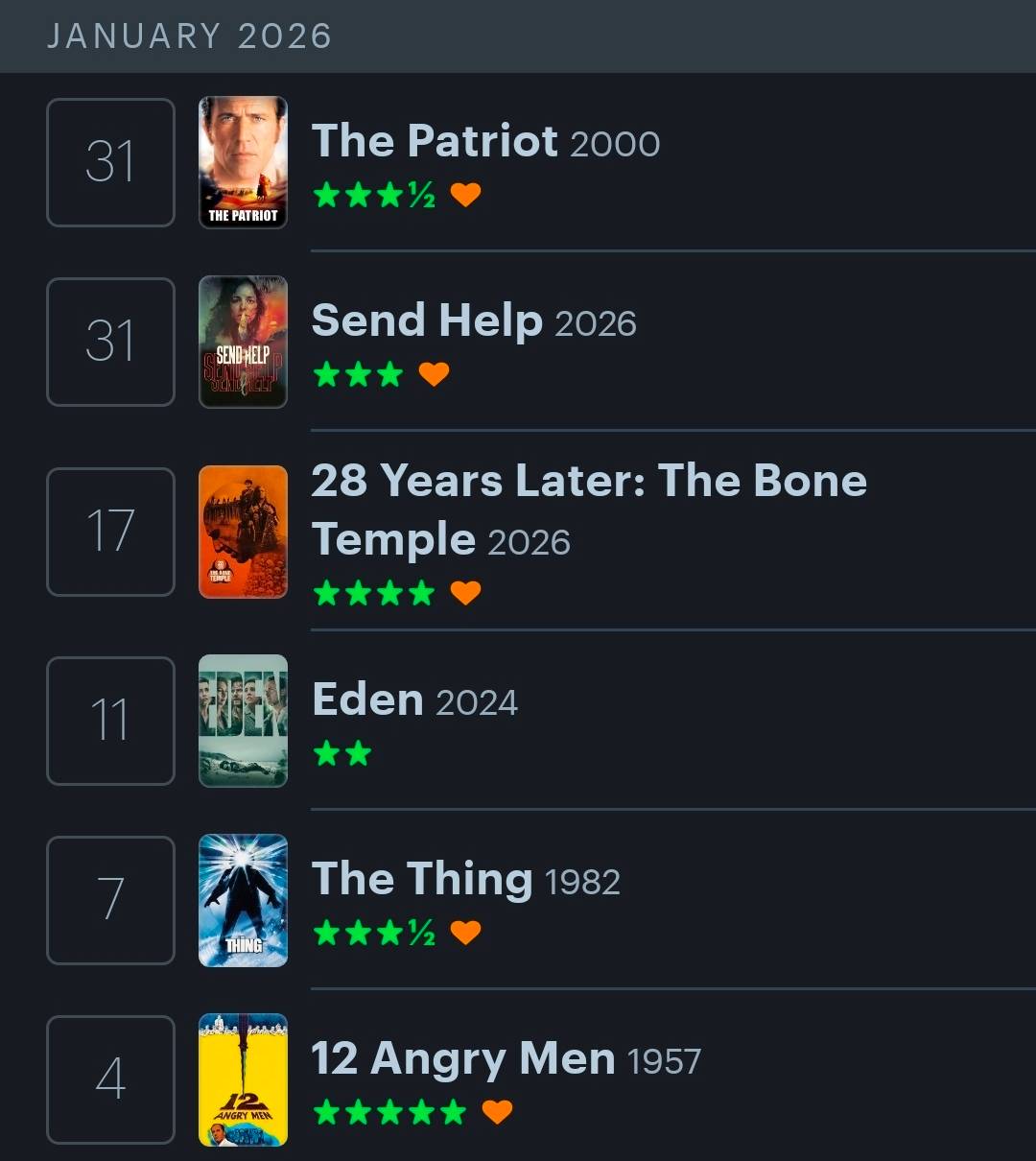Screen dimensions: 1036x1161
Task: Tap The Patriot poster thumbnail
Action: point(243,162)
